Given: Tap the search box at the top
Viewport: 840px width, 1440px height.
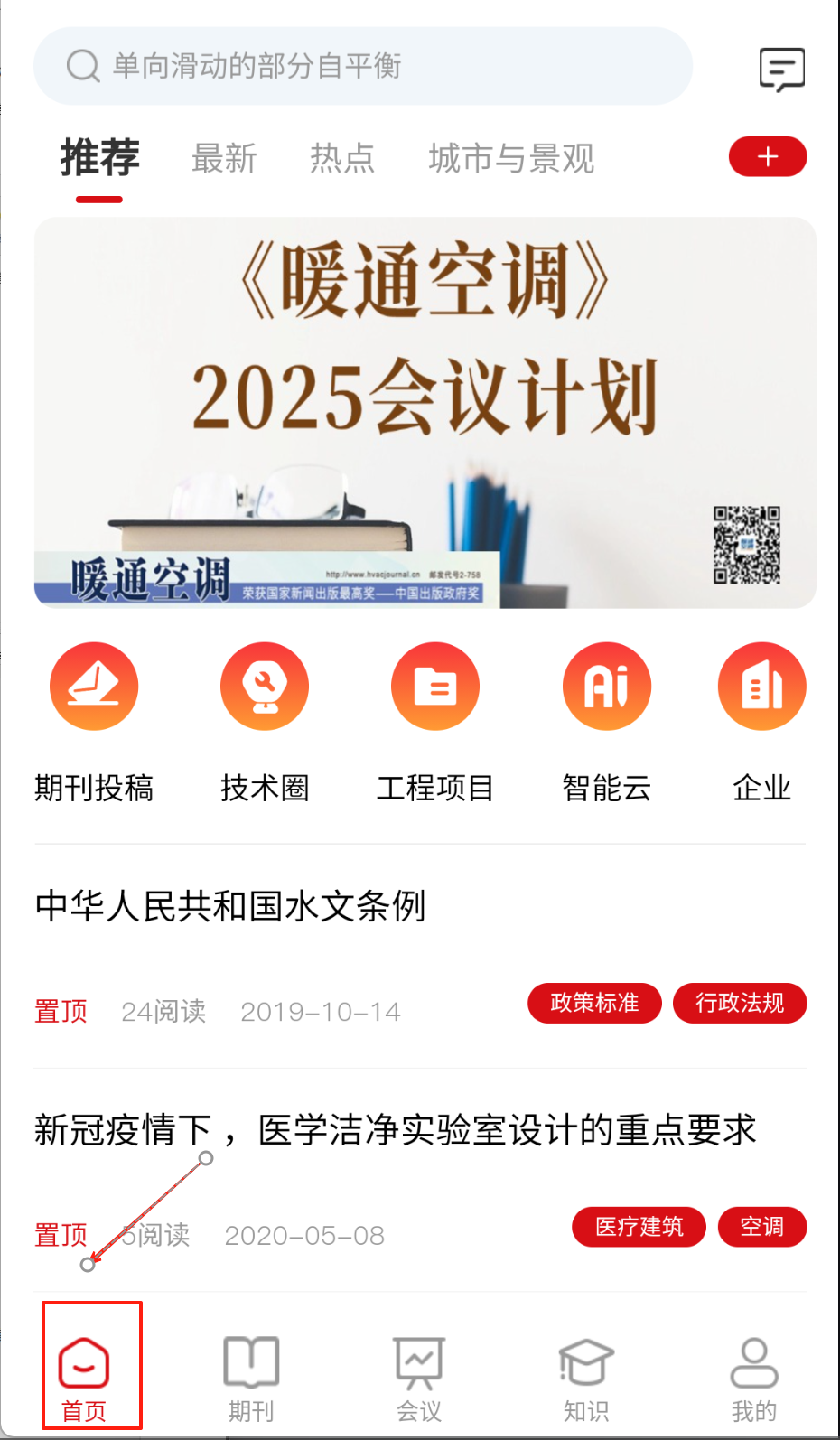Looking at the screenshot, I should 361,66.
